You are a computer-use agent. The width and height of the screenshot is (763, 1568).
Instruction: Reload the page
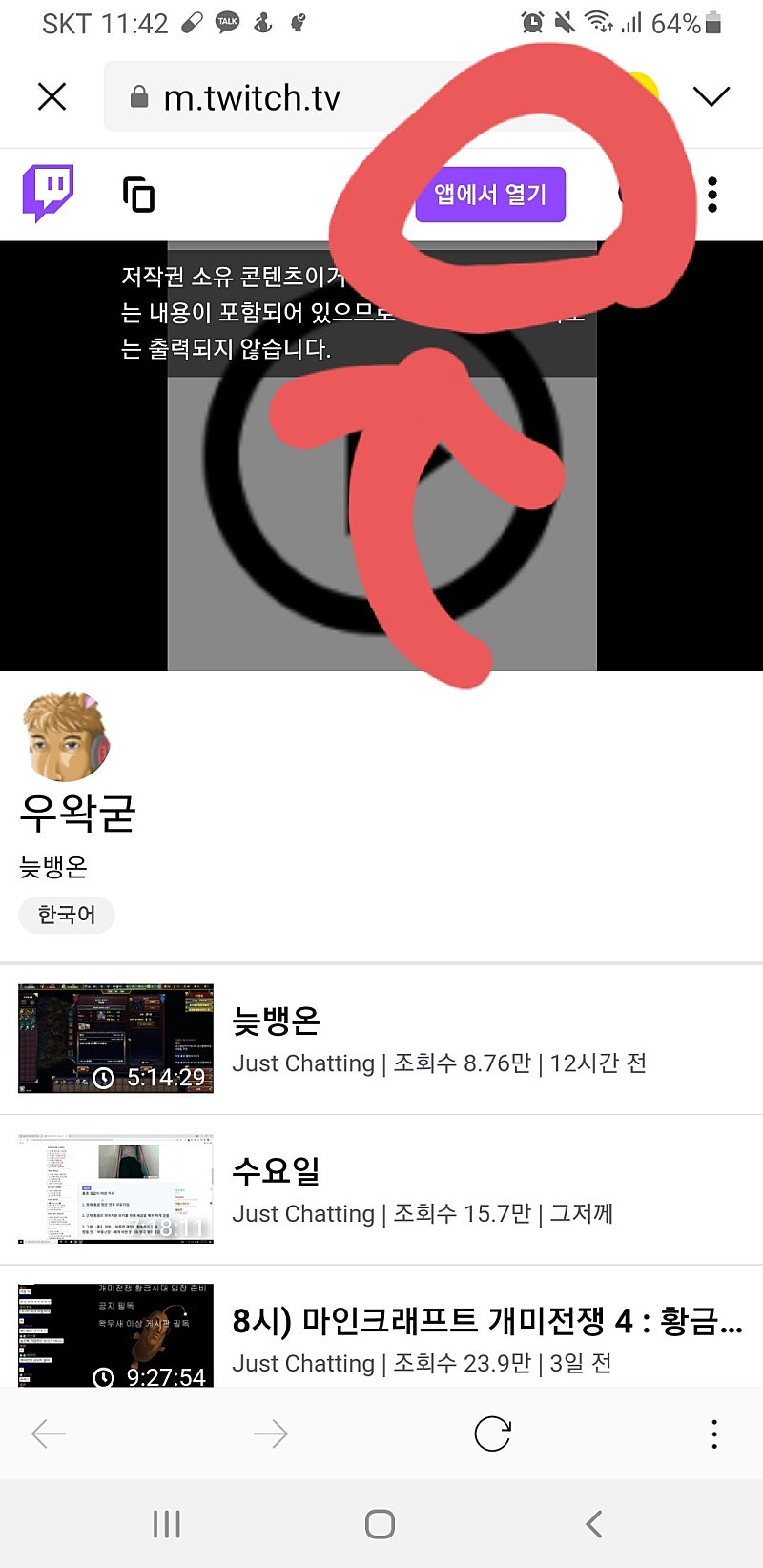click(x=493, y=1434)
